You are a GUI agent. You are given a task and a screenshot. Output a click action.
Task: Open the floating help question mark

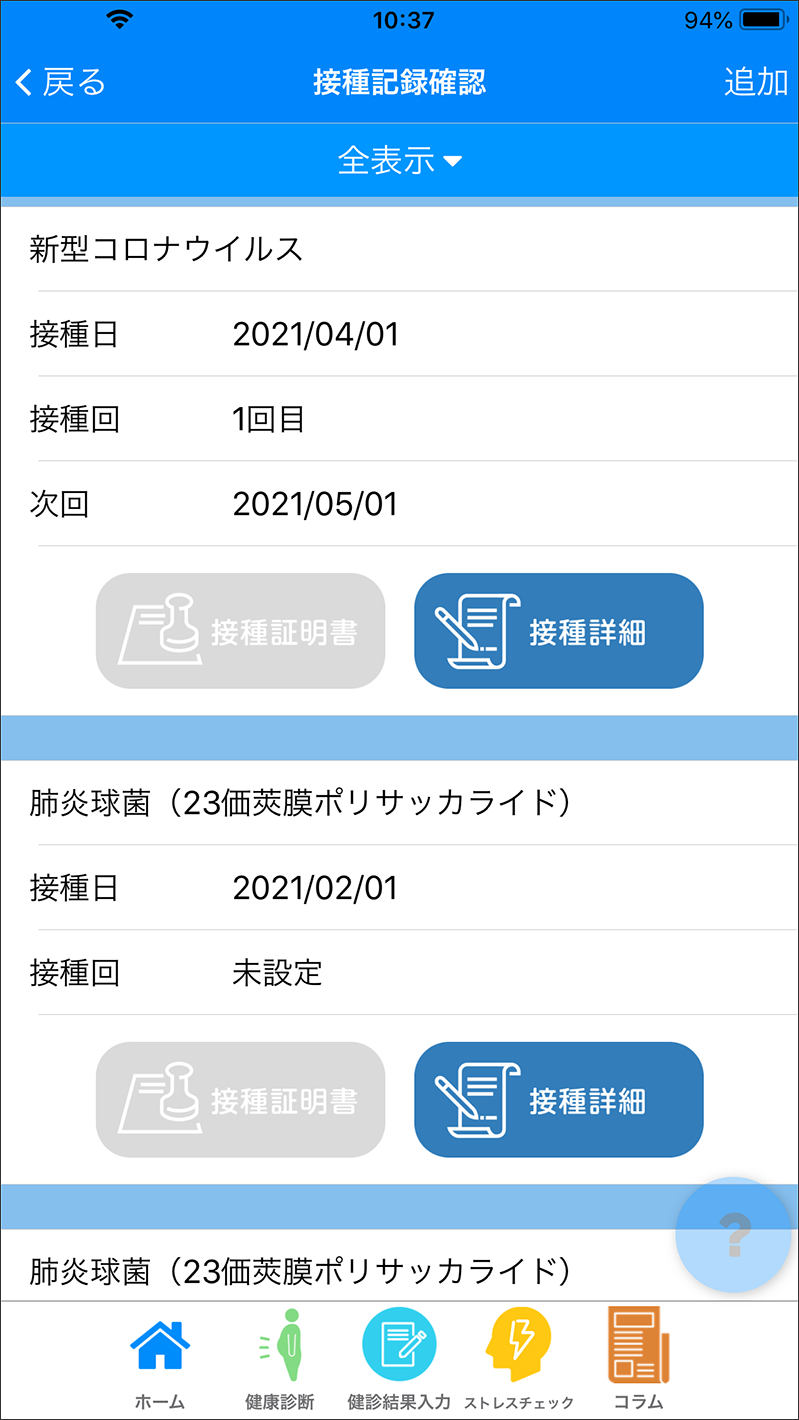734,1235
